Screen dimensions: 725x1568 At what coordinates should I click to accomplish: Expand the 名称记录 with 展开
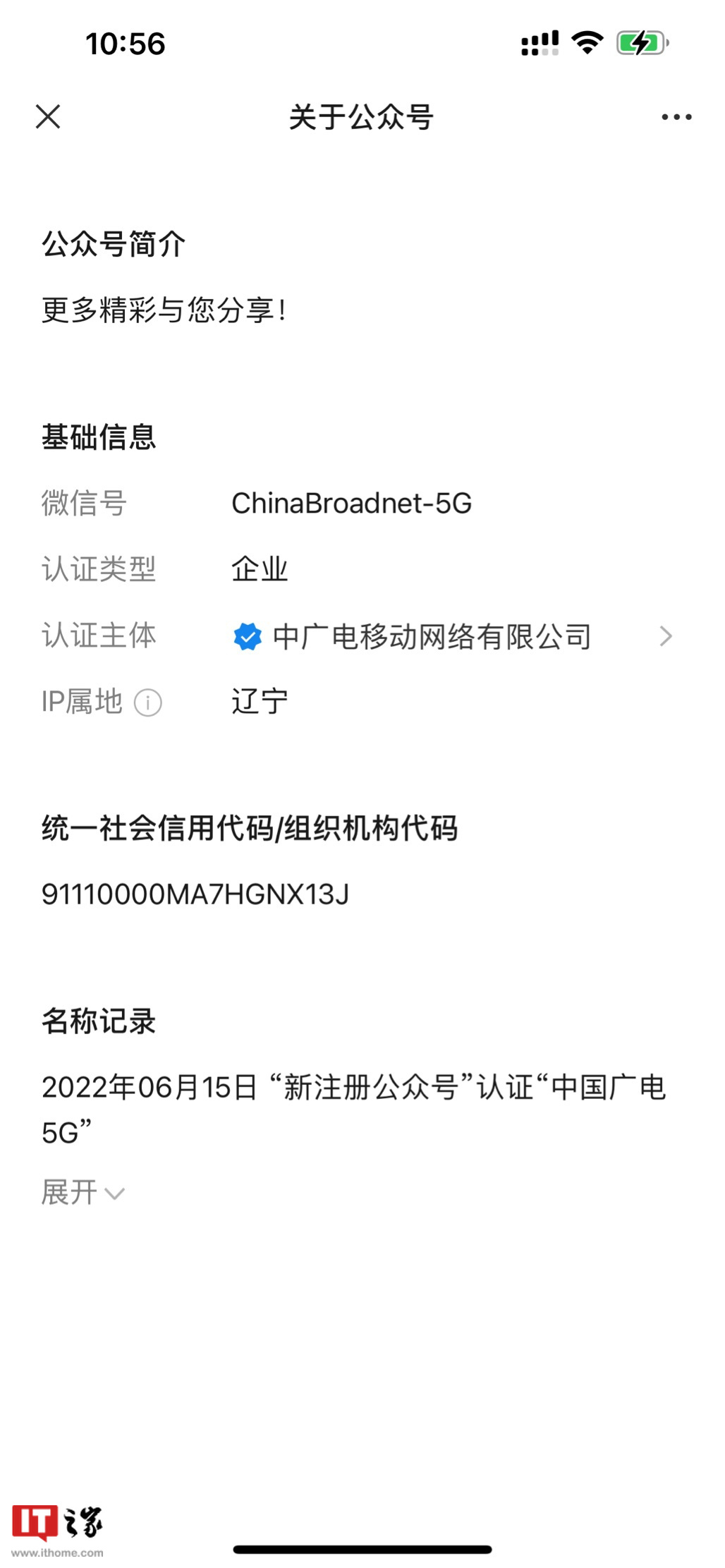pos(83,1193)
